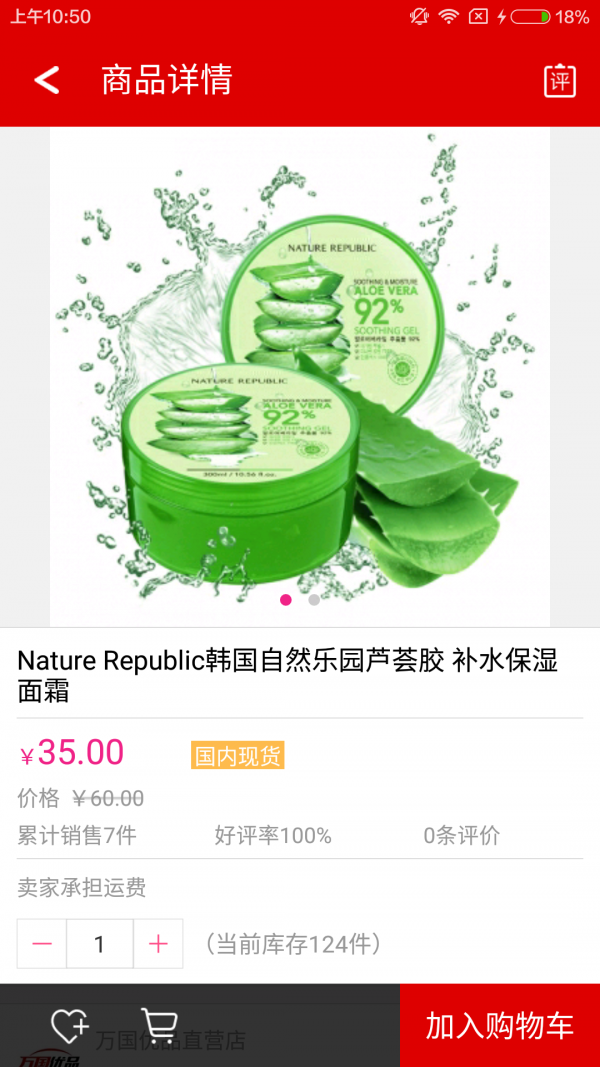
Task: Increase quantity with the plus button
Action: (x=158, y=944)
